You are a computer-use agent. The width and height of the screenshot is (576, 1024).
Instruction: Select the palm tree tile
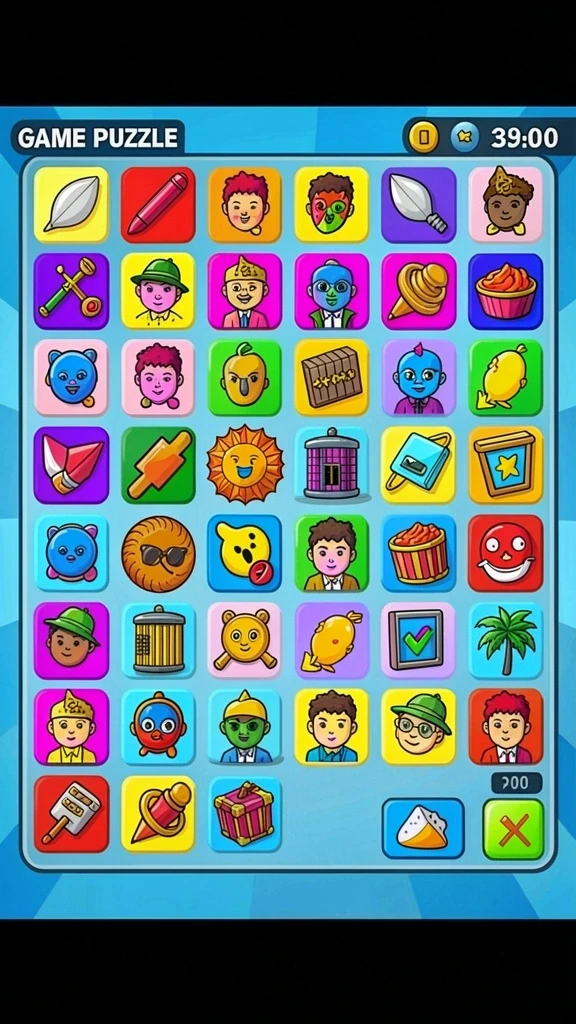pyautogui.click(x=505, y=641)
